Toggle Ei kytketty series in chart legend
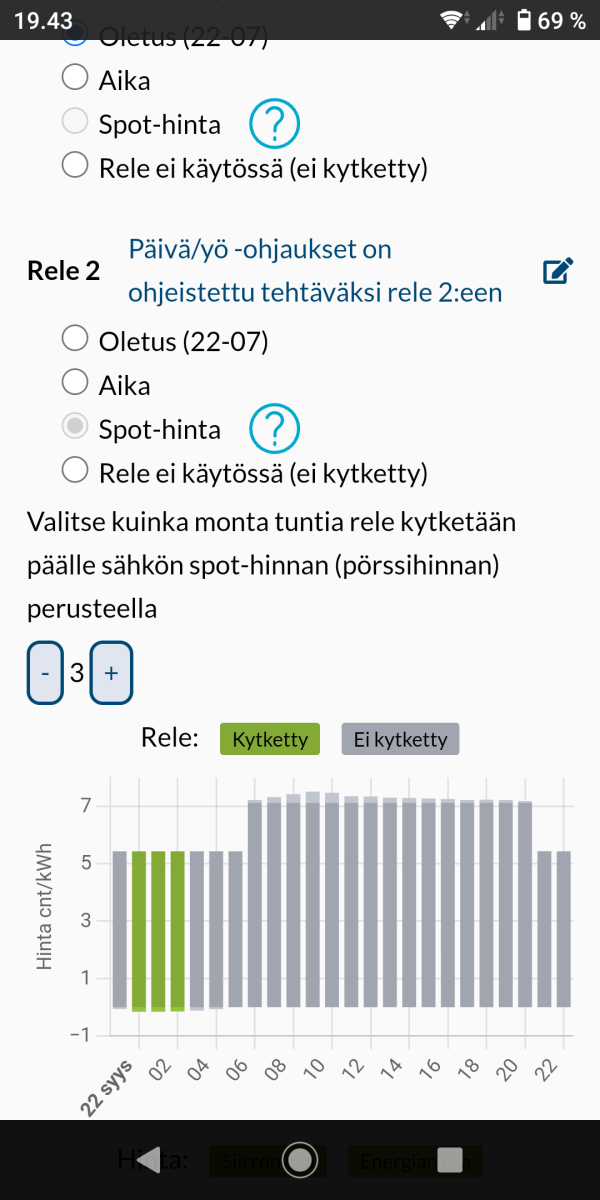The image size is (600, 1200). (400, 740)
